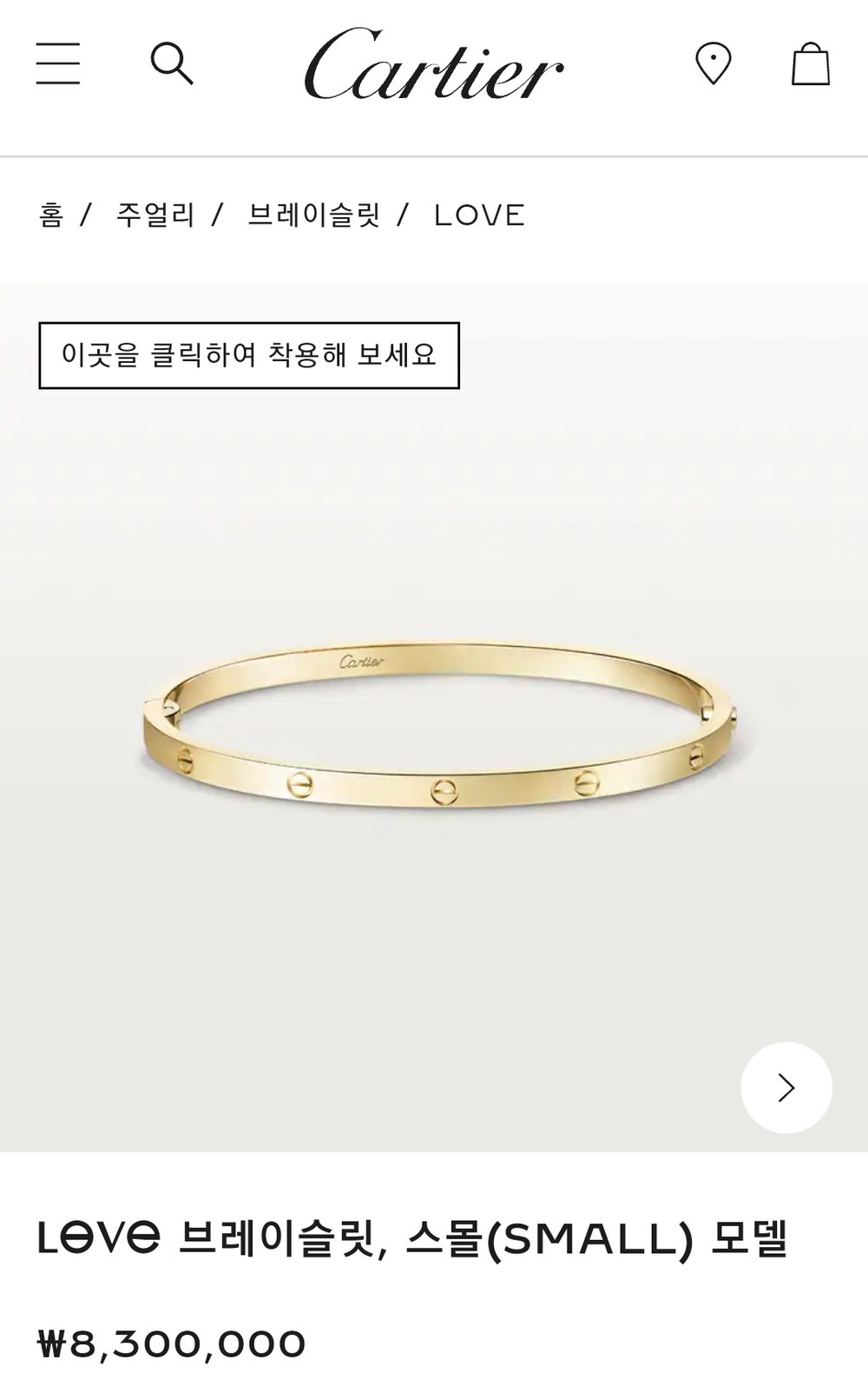Go to 홈 breadcrumb

[51, 214]
